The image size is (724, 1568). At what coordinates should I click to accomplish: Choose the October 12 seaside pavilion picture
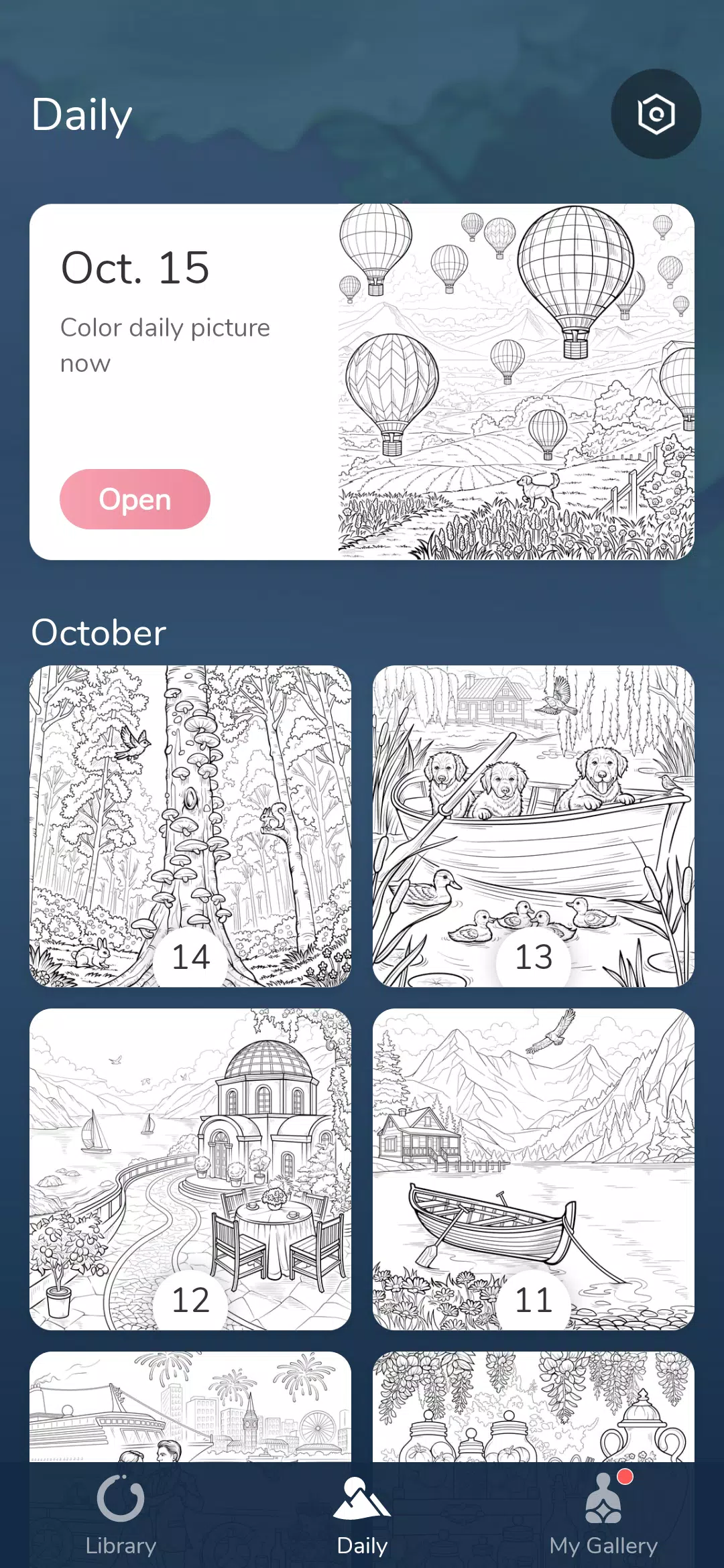pyautogui.click(x=190, y=1168)
